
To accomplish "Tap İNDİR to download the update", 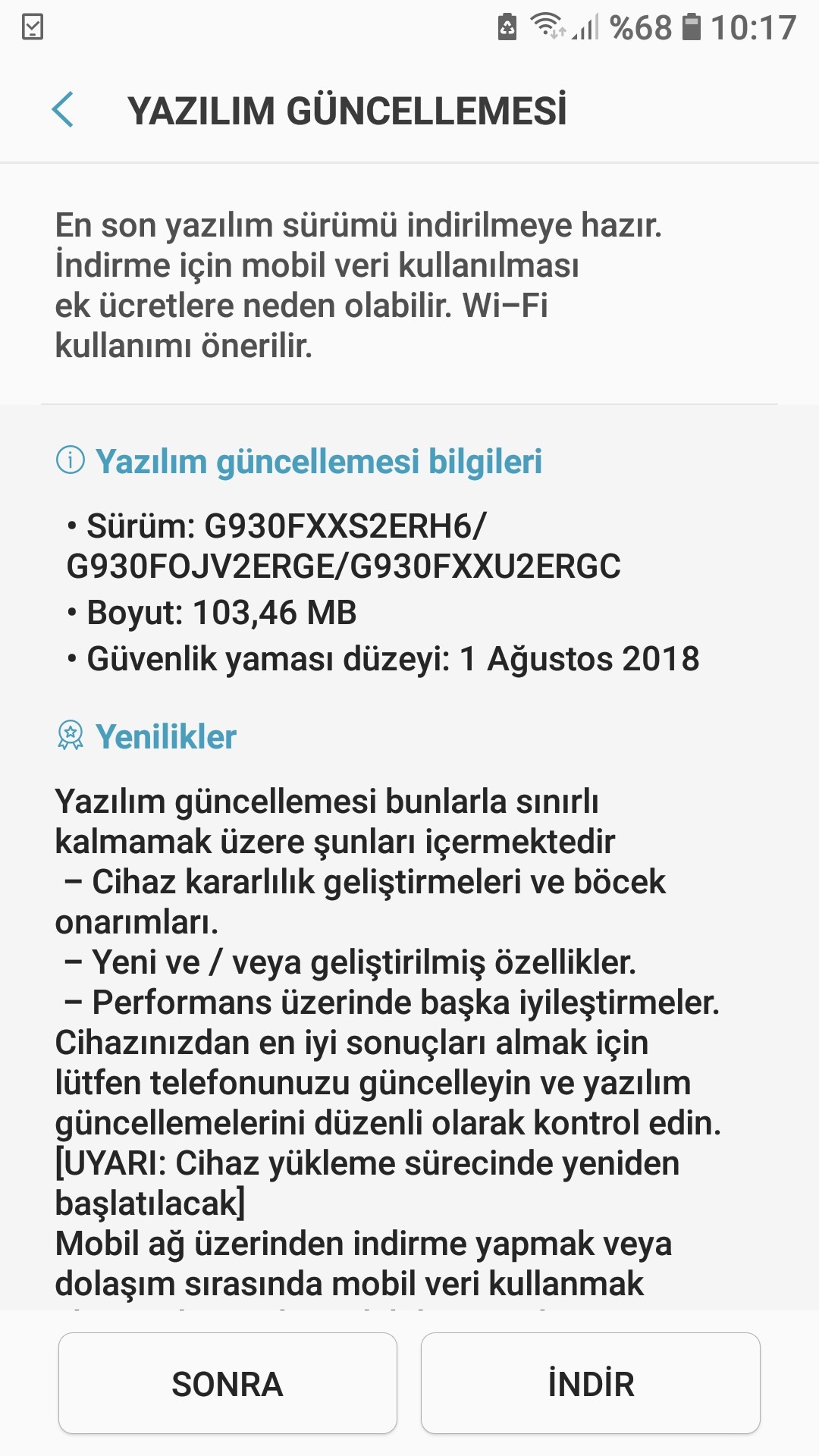I will [591, 1384].
